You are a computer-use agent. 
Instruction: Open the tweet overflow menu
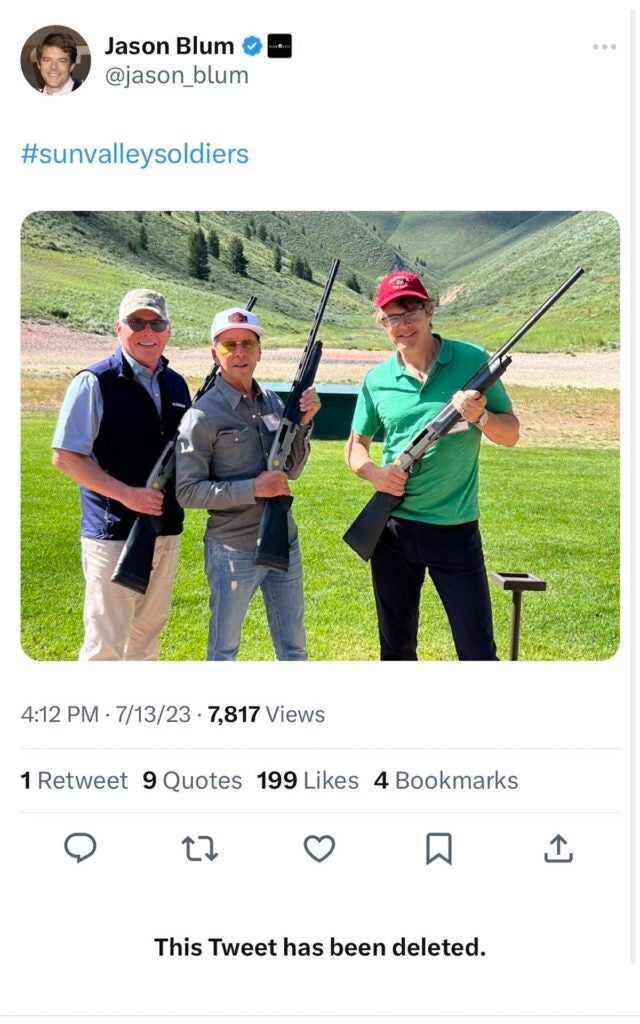604,47
